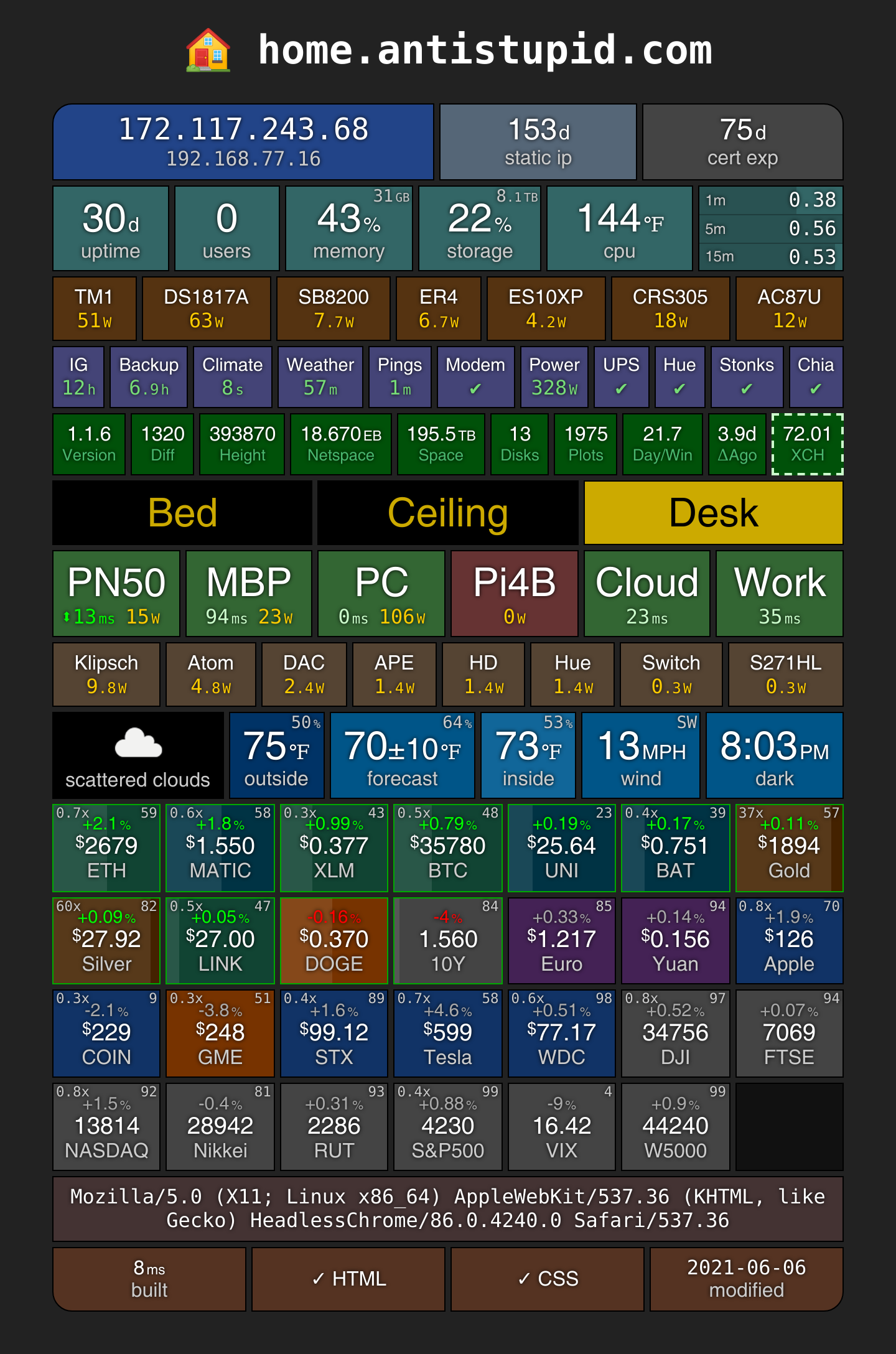Open the PN50 machine tile
This screenshot has width=896, height=1354.
pos(116,594)
